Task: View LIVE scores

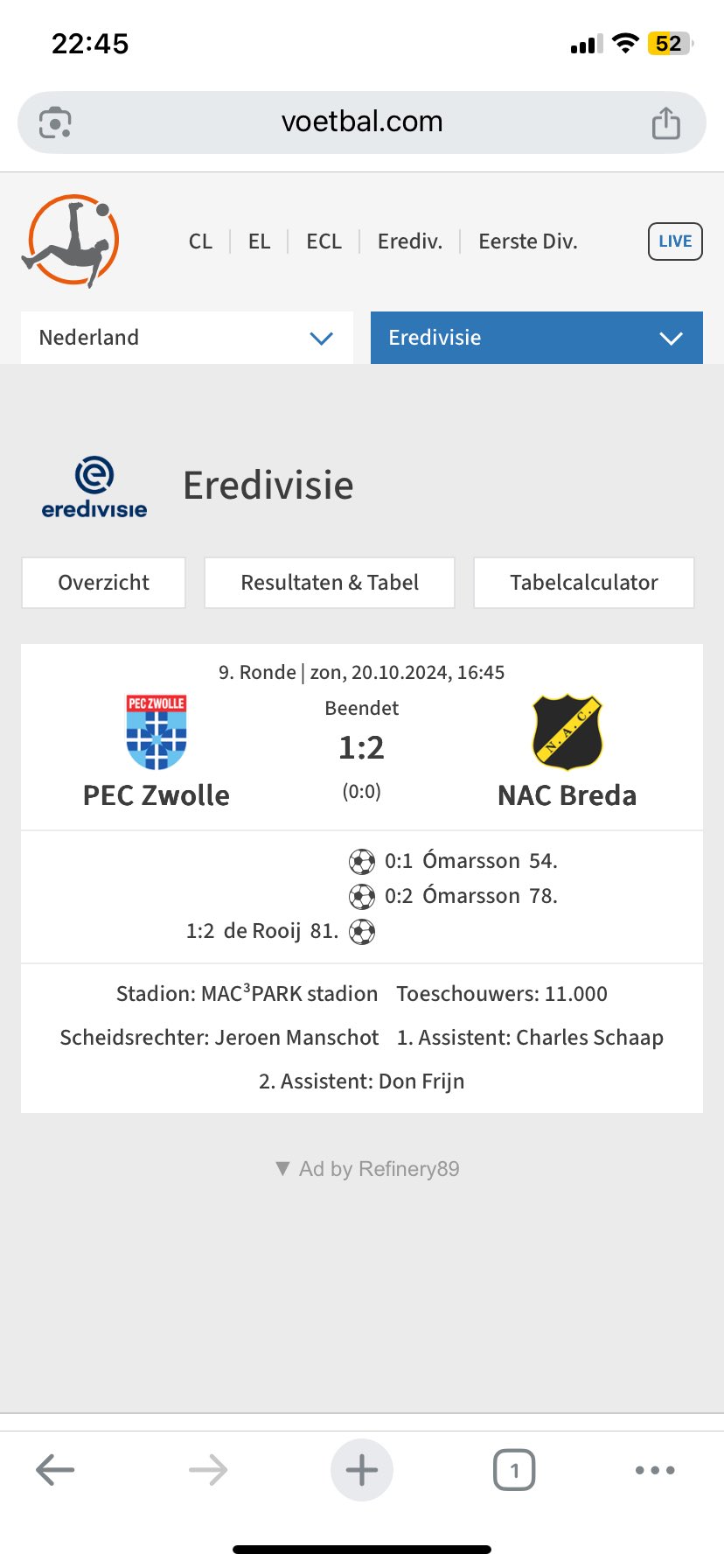Action: tap(674, 241)
